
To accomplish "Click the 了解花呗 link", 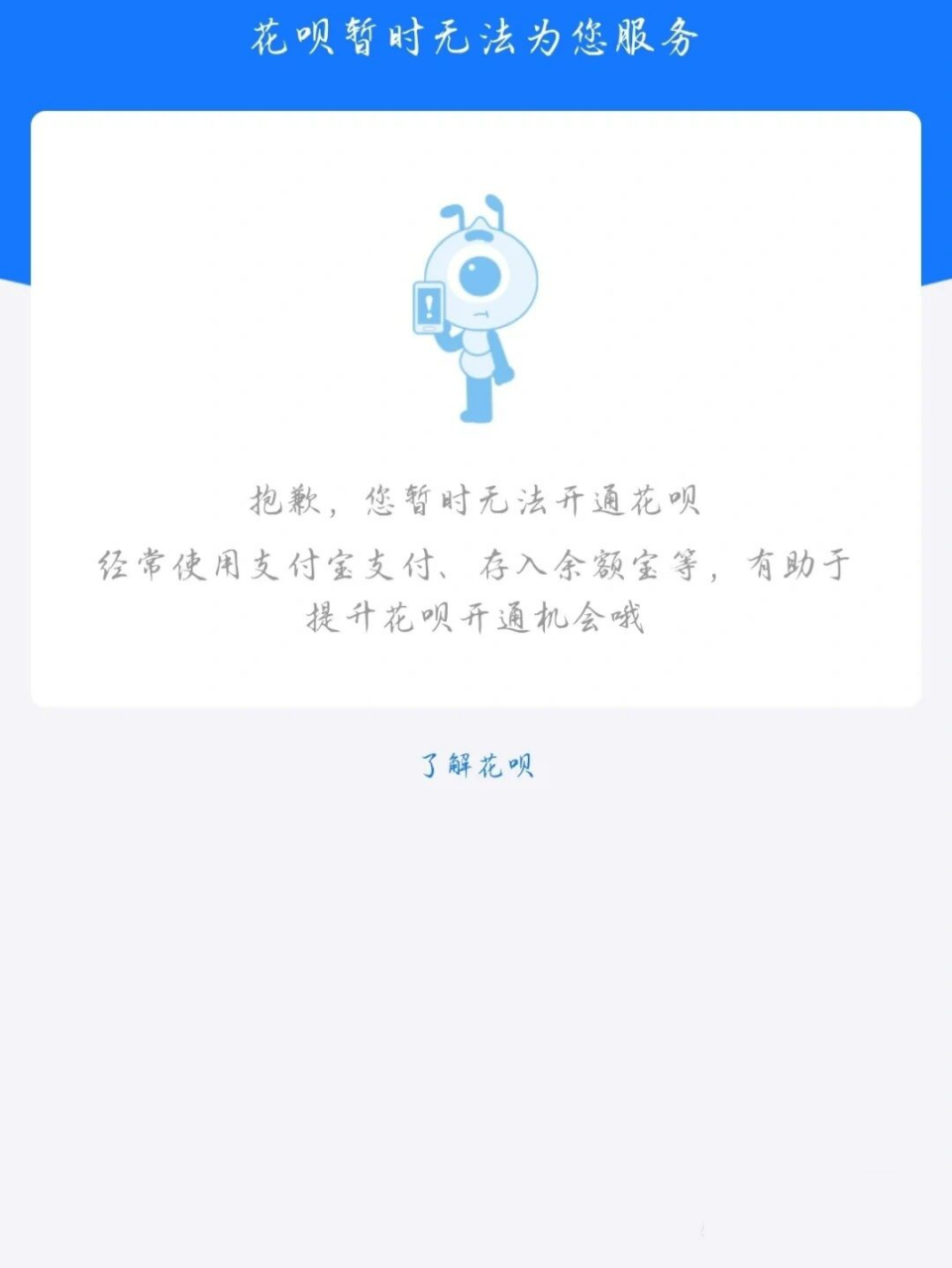I will (476, 764).
